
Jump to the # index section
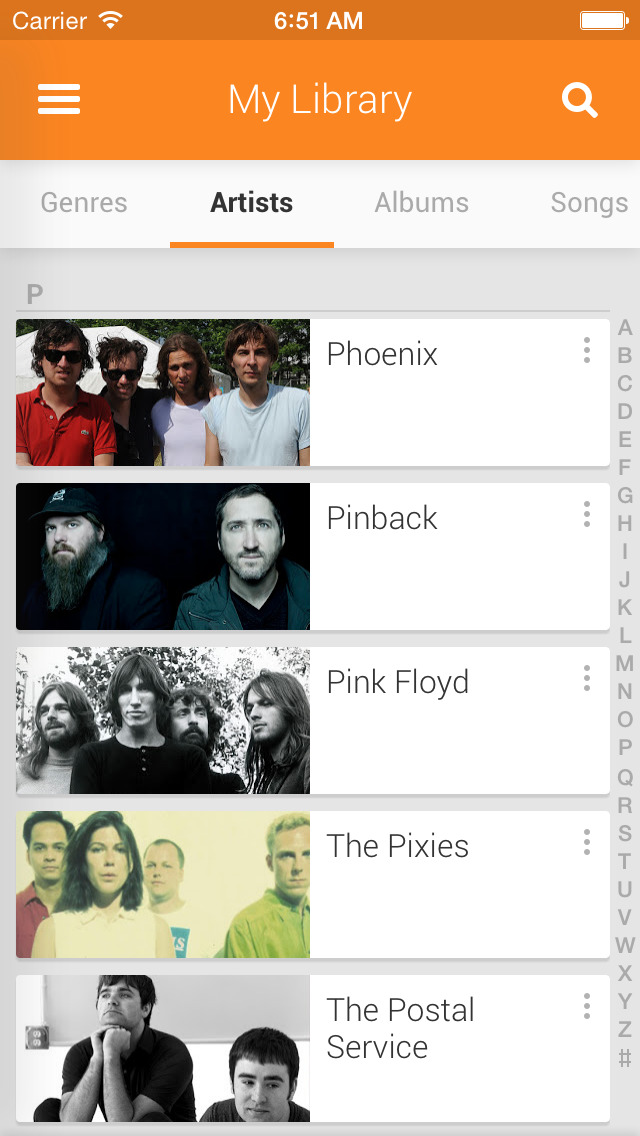click(625, 1057)
